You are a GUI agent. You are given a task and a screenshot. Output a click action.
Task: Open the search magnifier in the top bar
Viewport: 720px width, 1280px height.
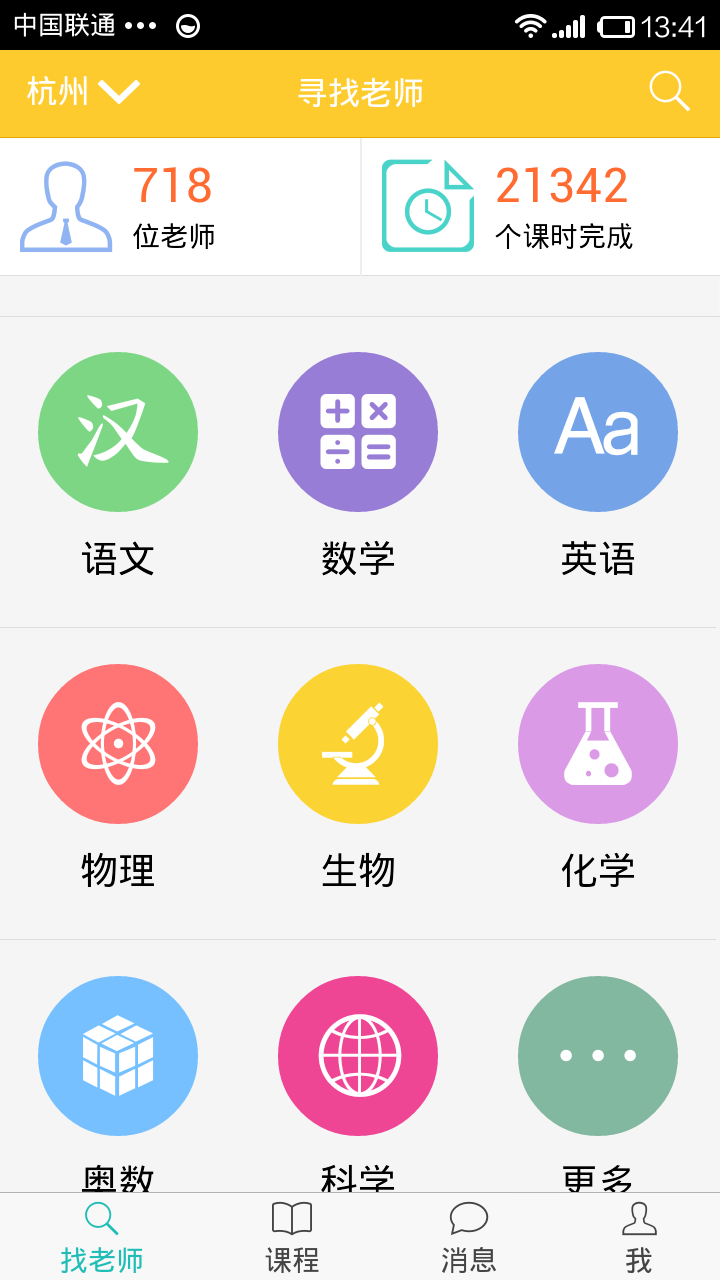pyautogui.click(x=668, y=92)
